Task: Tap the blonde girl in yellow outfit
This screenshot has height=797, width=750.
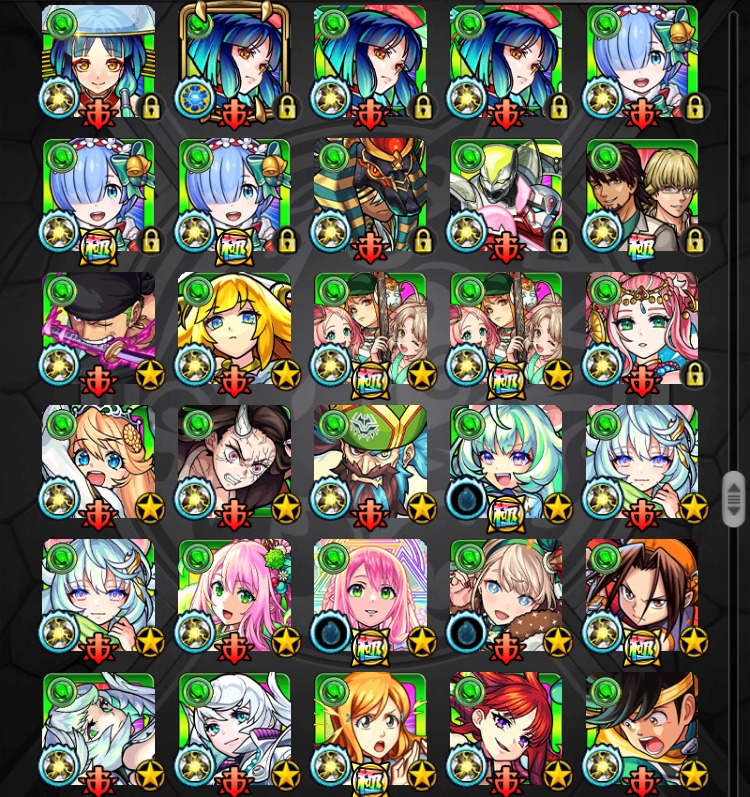Action: coord(234,330)
